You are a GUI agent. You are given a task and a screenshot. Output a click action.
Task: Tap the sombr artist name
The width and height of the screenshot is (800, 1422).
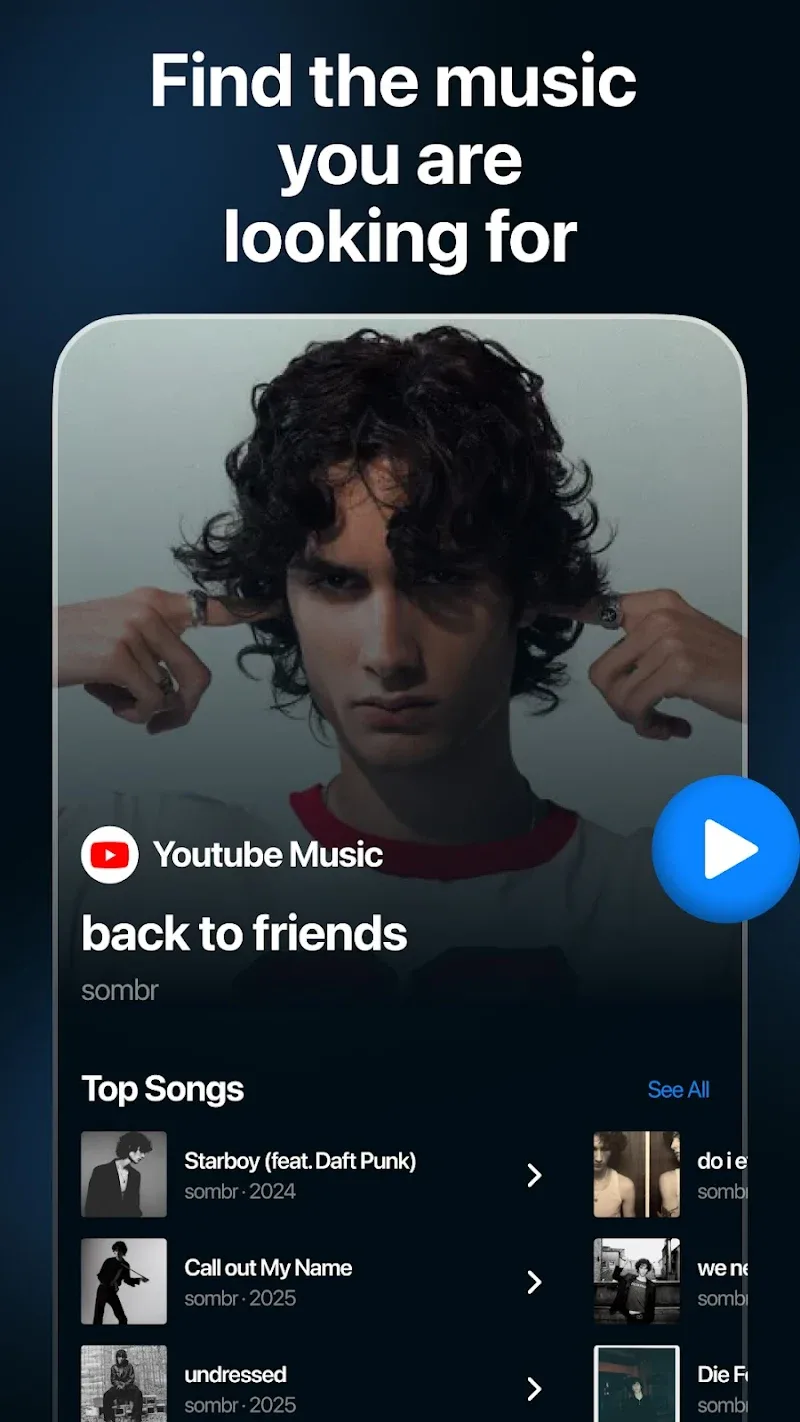(119, 990)
